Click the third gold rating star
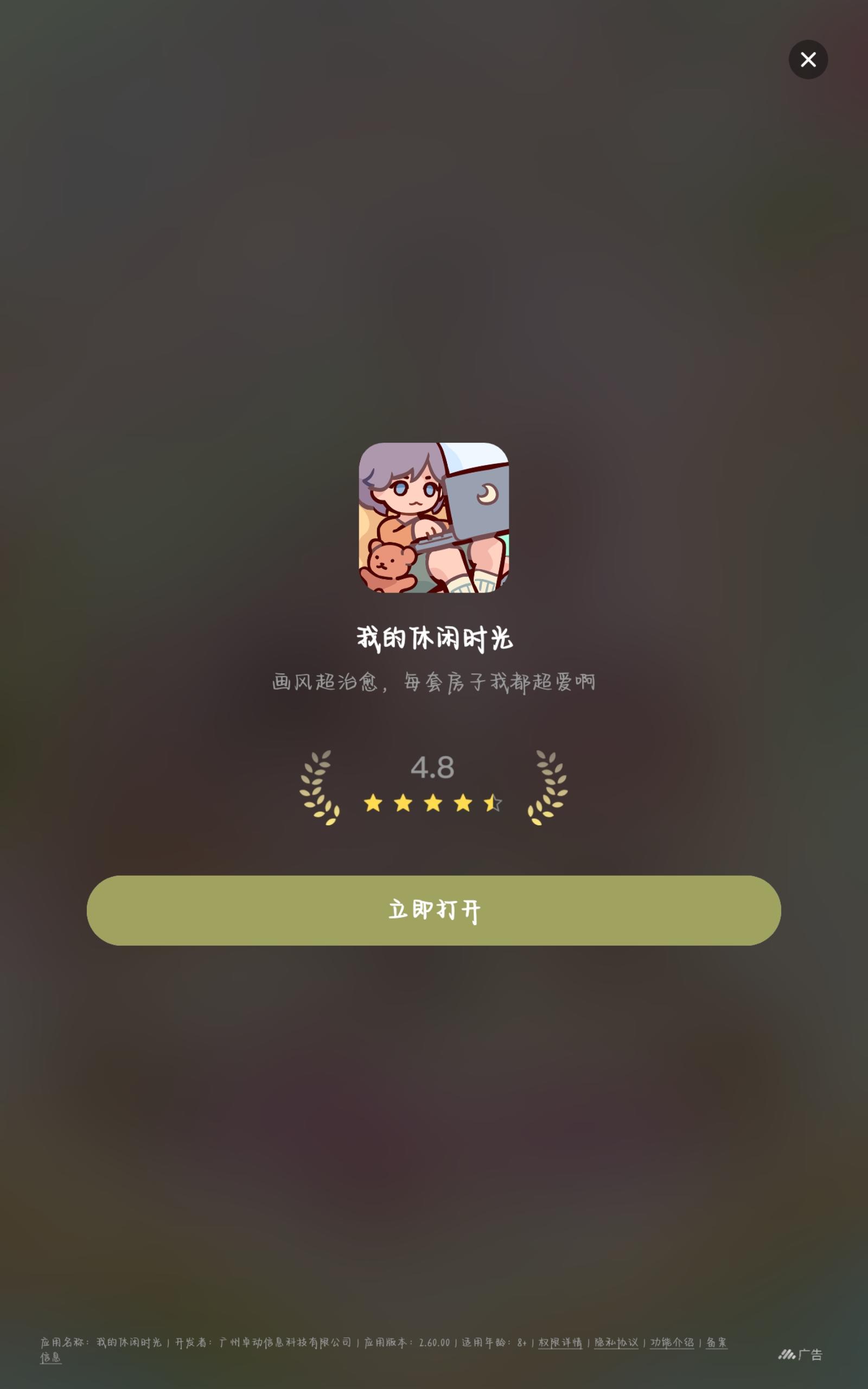The height and width of the screenshot is (1389, 868). [433, 804]
